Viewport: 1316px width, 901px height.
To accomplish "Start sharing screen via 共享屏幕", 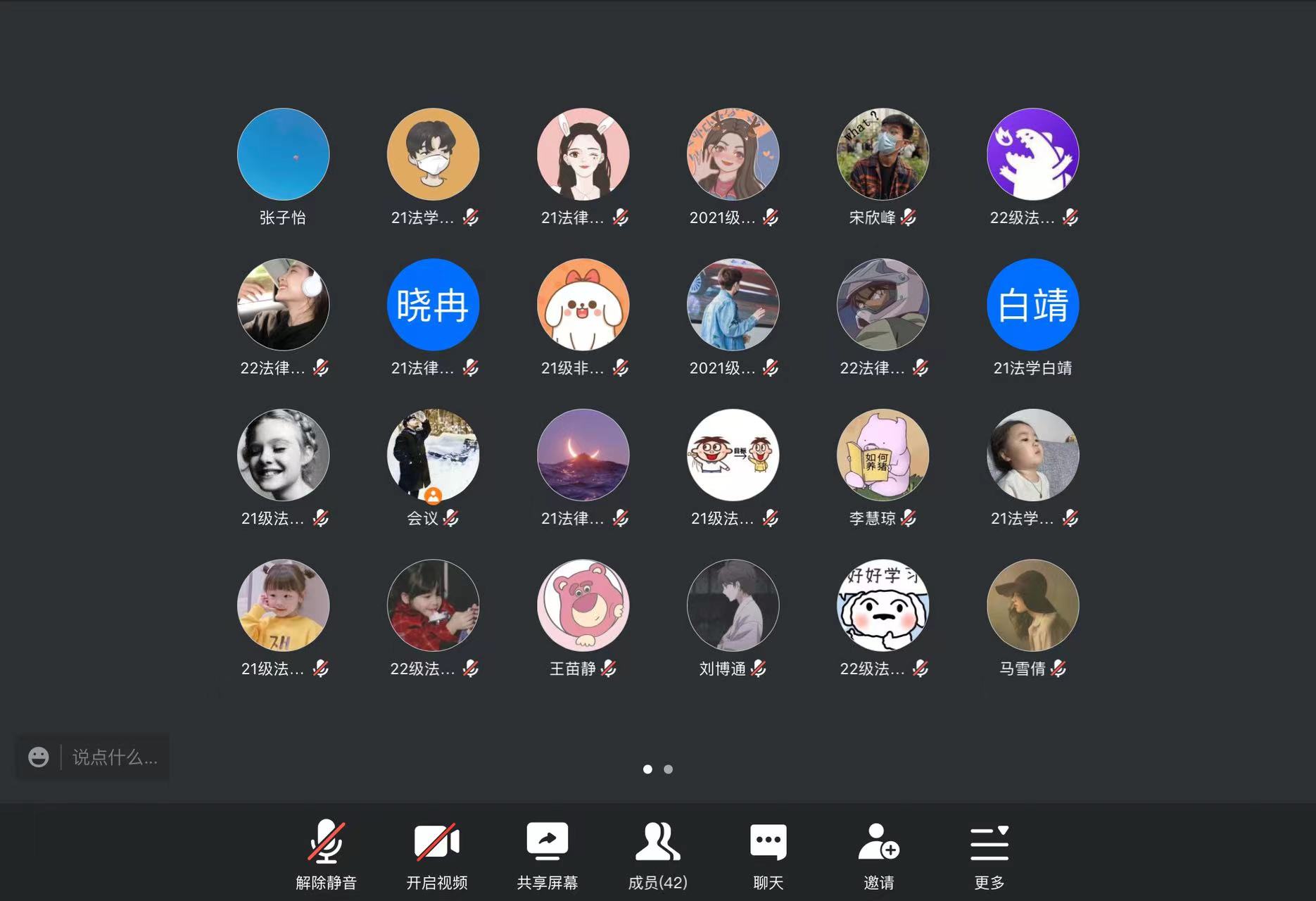I will coord(547,852).
